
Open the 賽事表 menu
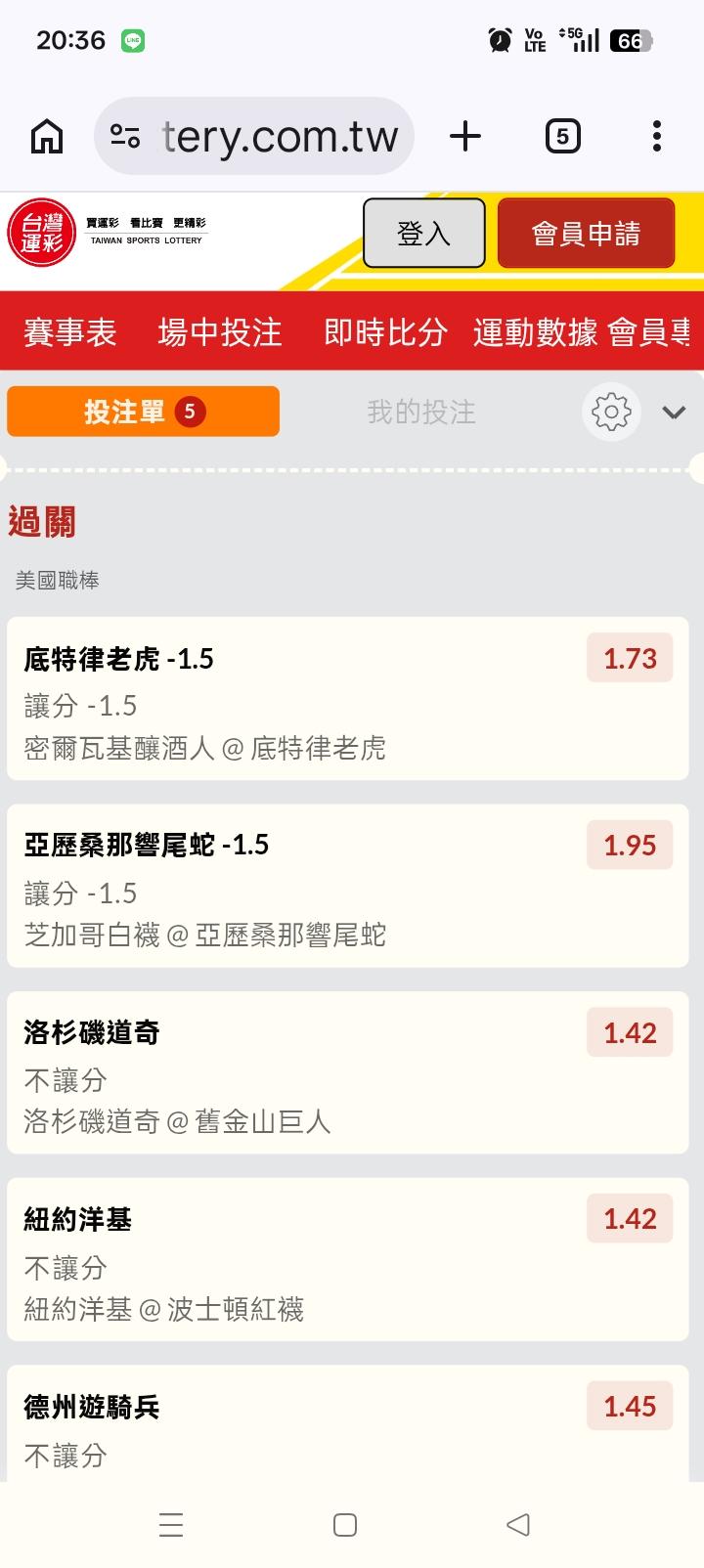[x=70, y=332]
